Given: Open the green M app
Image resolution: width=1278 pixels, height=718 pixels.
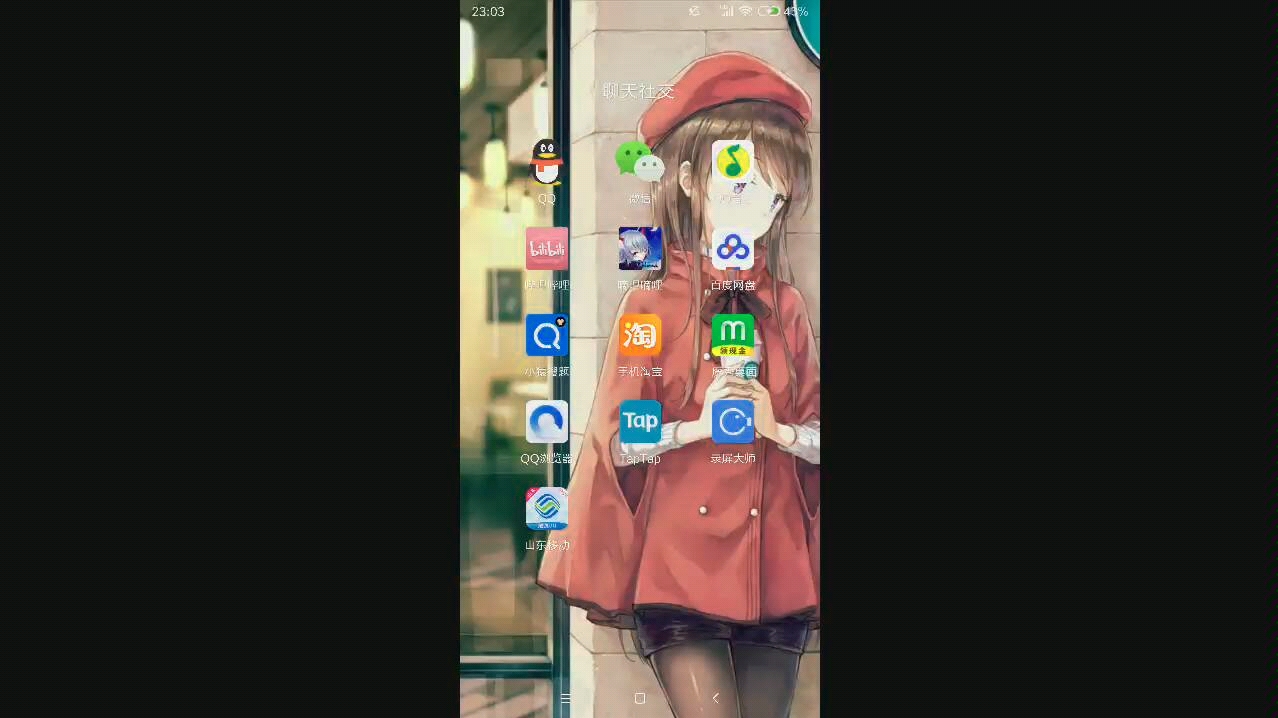Looking at the screenshot, I should point(733,336).
